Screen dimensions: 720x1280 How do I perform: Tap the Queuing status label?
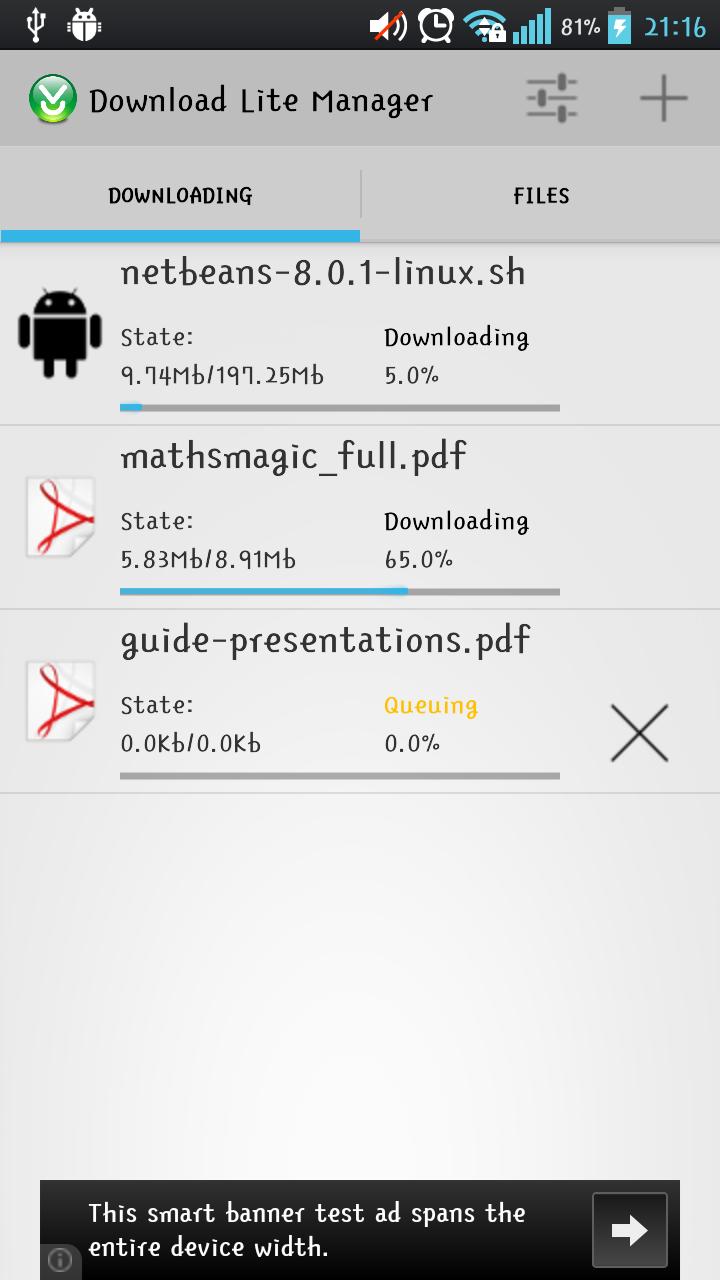point(431,705)
